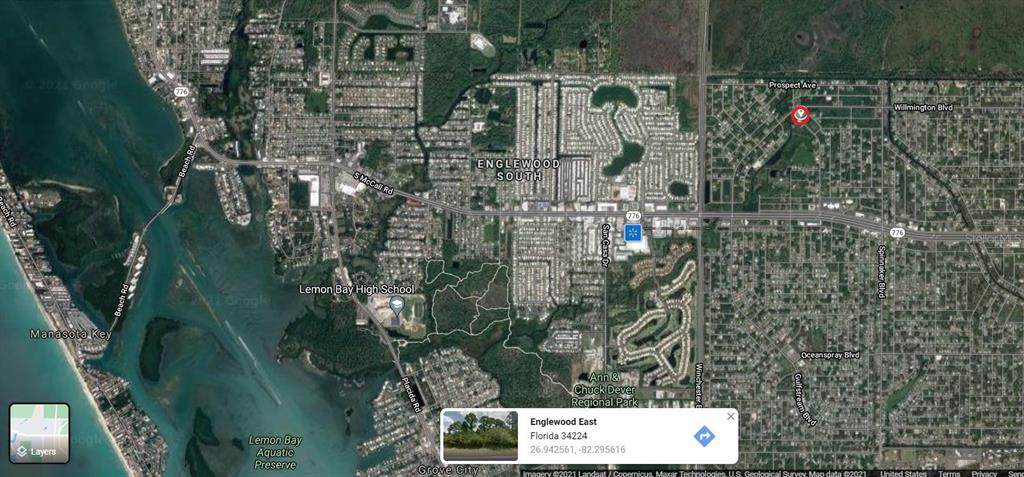Open the Privacy link

(984, 473)
